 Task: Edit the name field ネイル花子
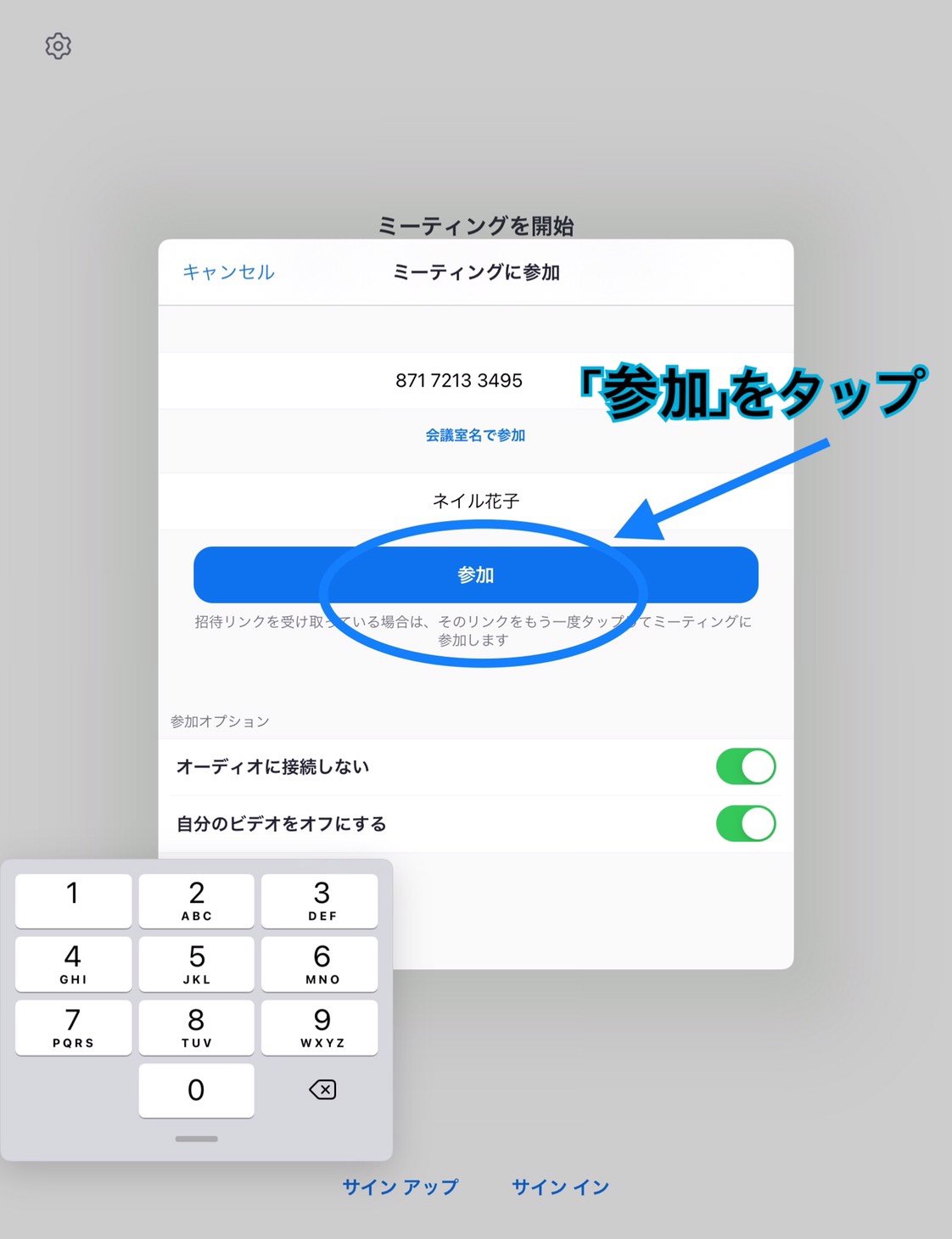pyautogui.click(x=475, y=501)
